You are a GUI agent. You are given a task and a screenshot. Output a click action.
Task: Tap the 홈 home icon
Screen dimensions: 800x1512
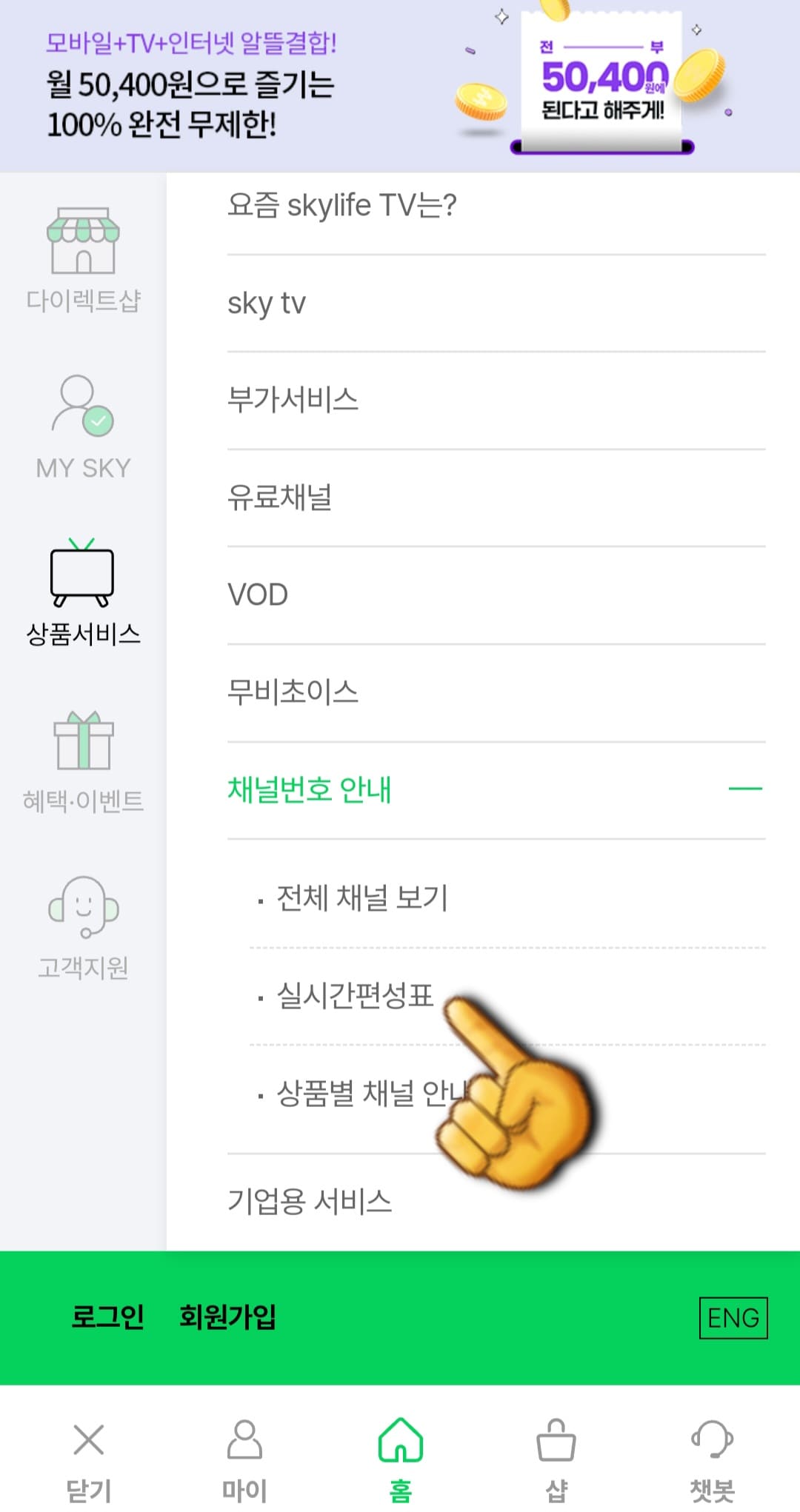pyautogui.click(x=400, y=1448)
